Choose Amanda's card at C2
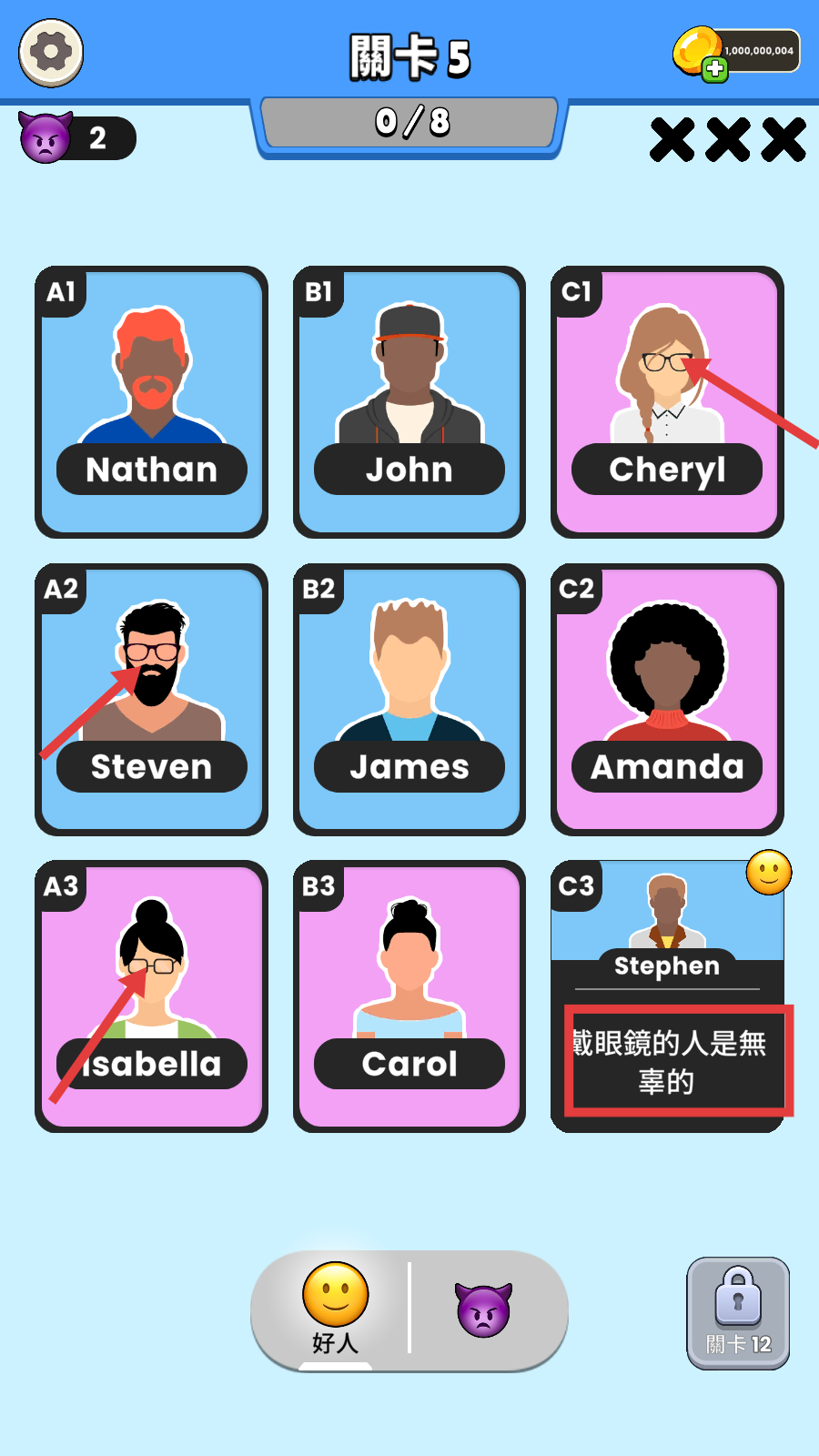The height and width of the screenshot is (1456, 819). point(667,699)
